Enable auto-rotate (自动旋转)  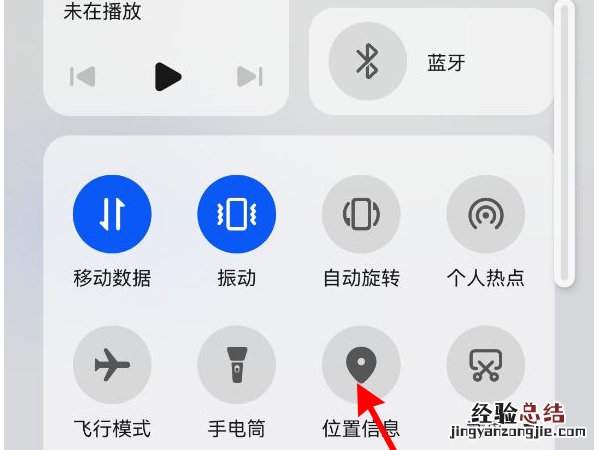[360, 214]
